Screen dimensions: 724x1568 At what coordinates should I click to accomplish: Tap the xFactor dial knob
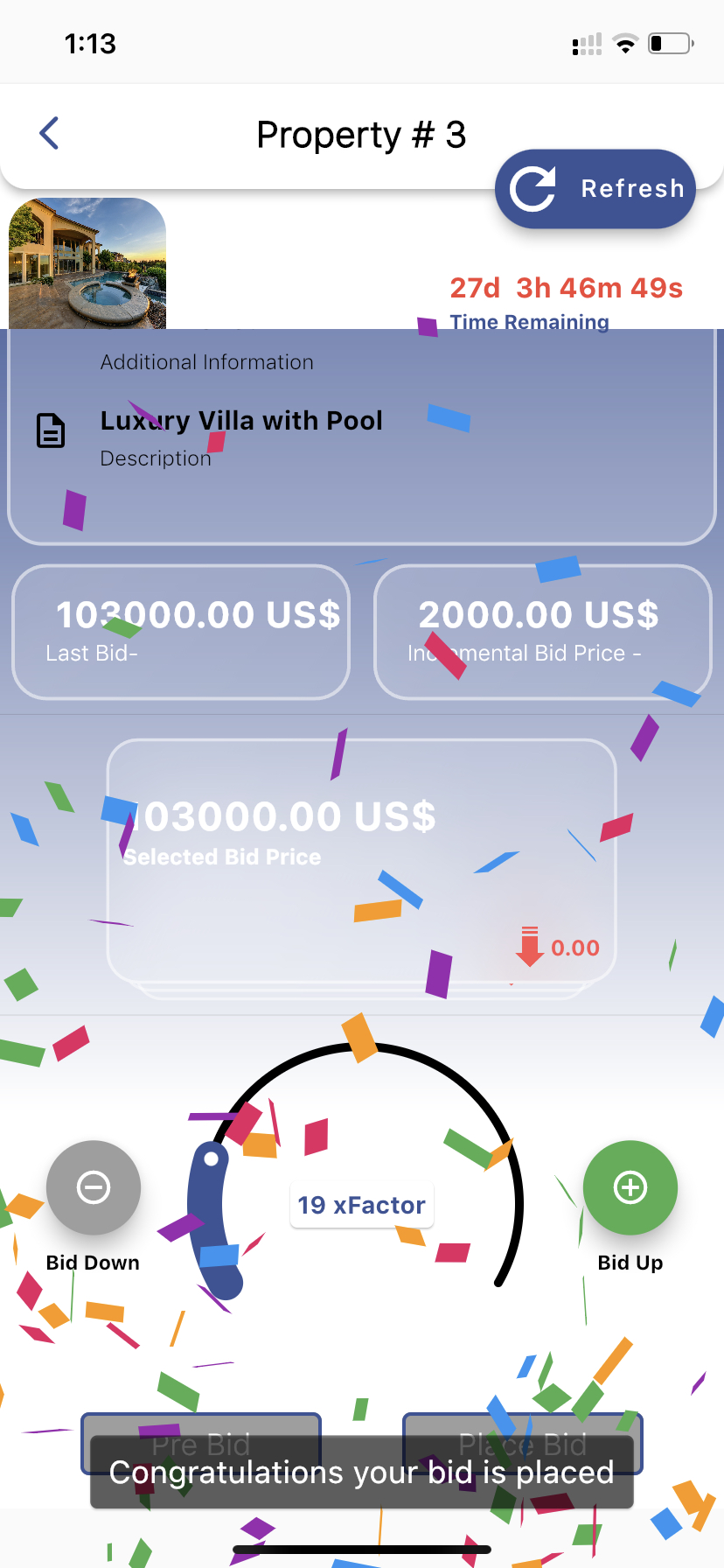[212, 1160]
